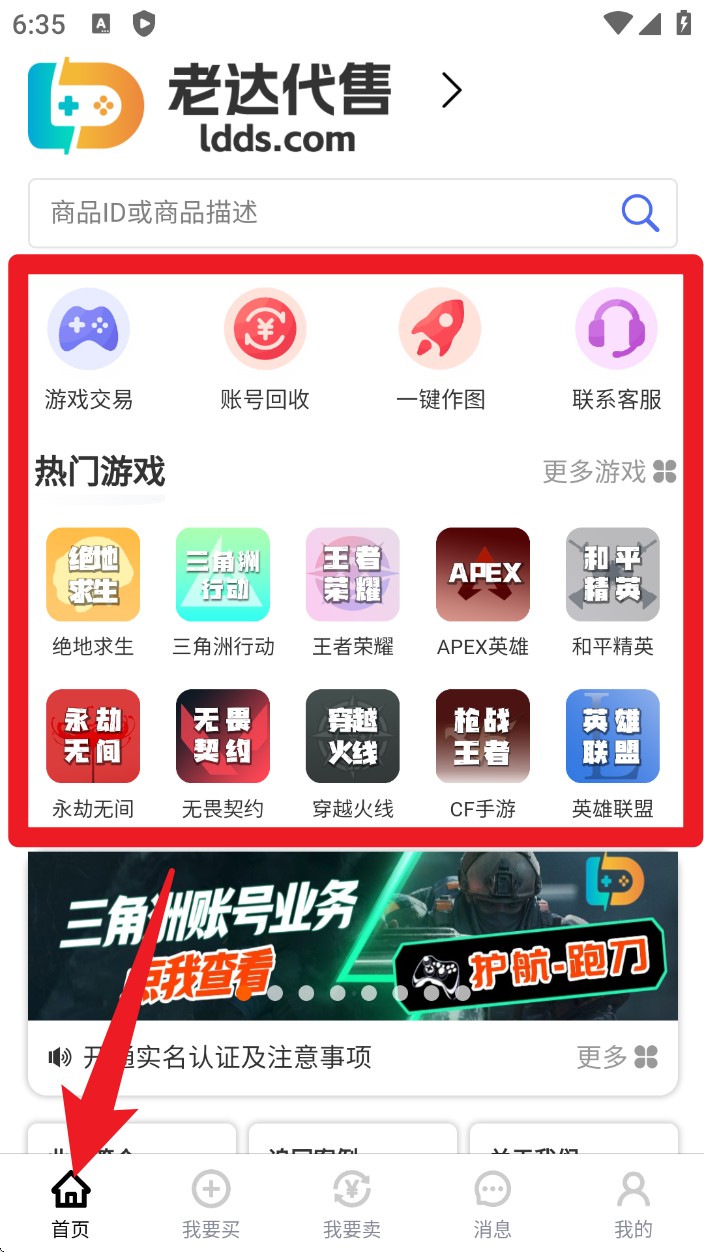
Task: Open the 三角洲账号业务 banner
Action: (352, 935)
